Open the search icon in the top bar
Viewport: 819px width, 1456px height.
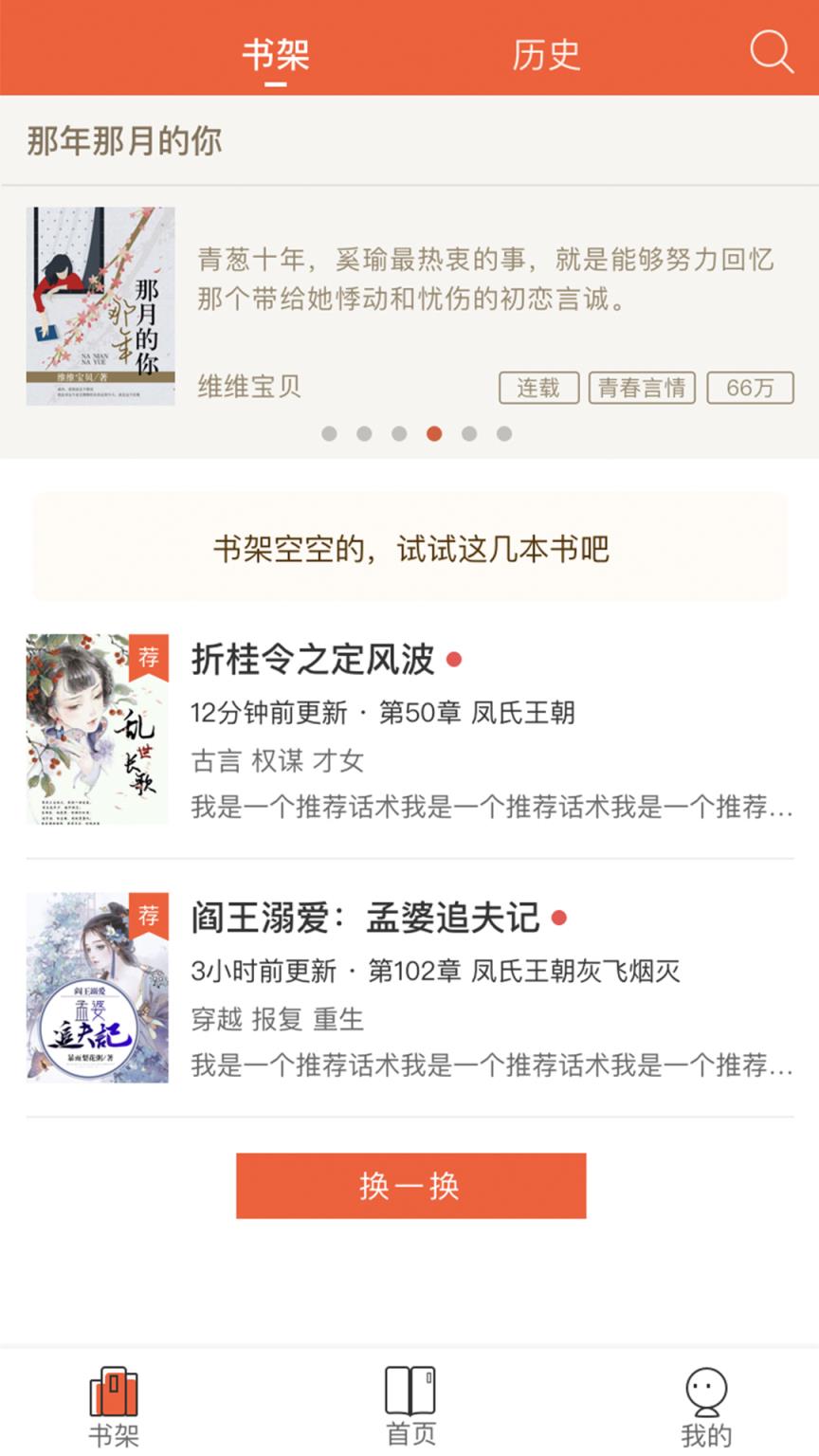(x=773, y=52)
